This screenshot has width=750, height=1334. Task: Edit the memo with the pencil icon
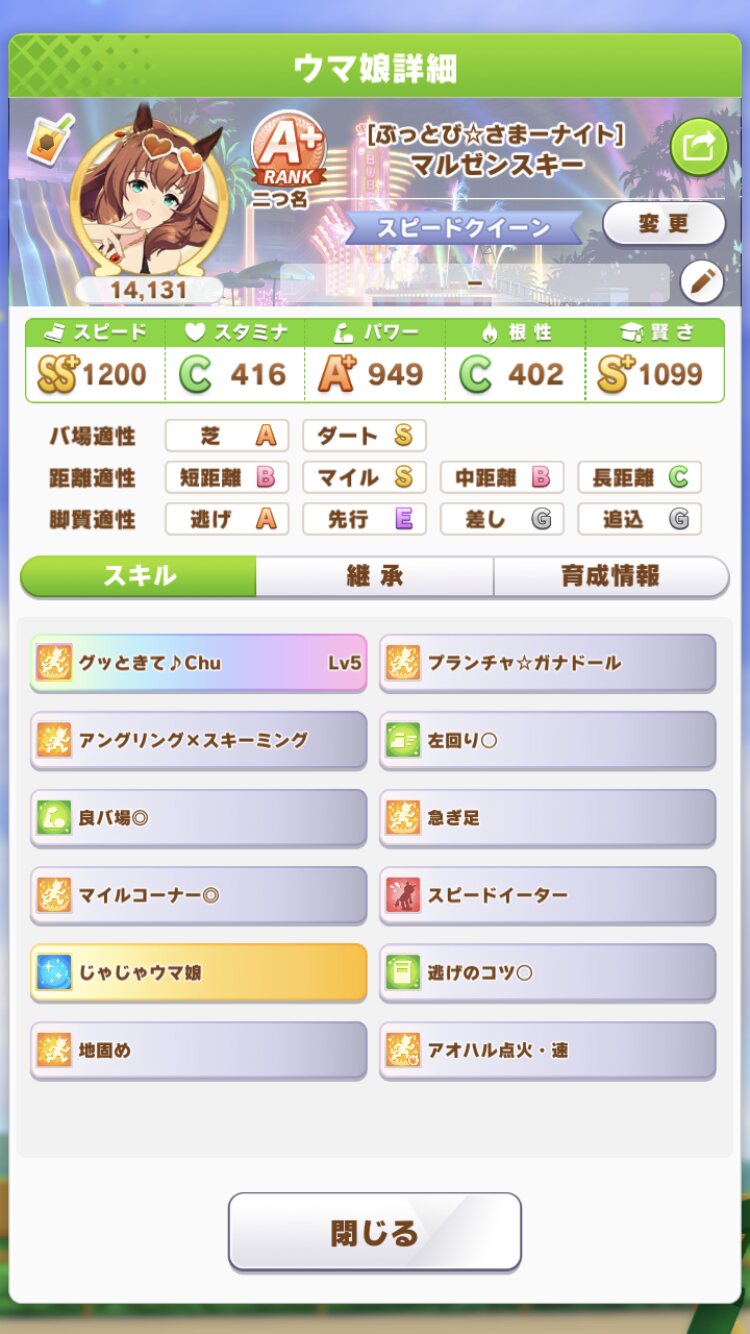coord(701,283)
